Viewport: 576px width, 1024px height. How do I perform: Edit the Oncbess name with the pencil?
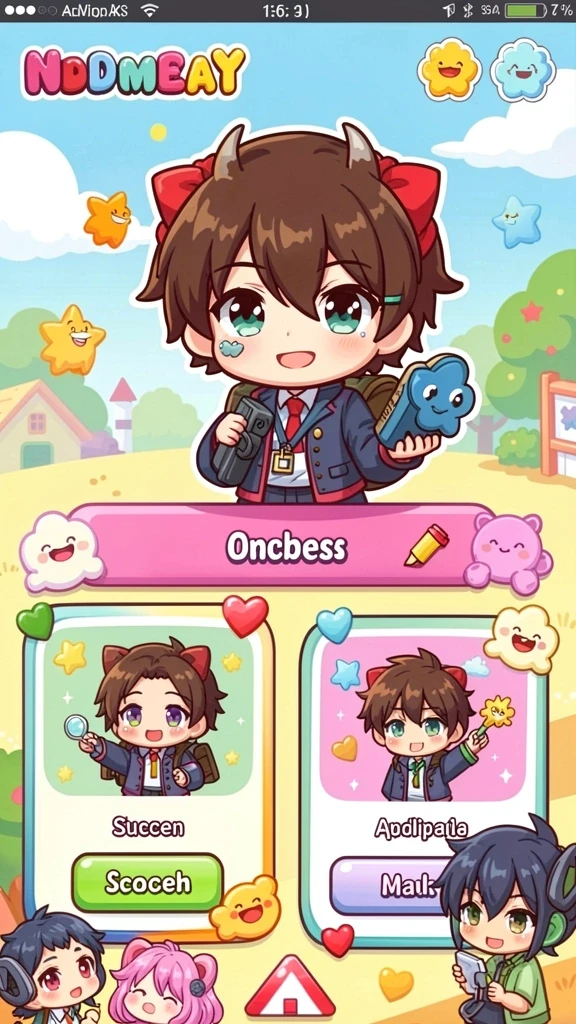426,545
